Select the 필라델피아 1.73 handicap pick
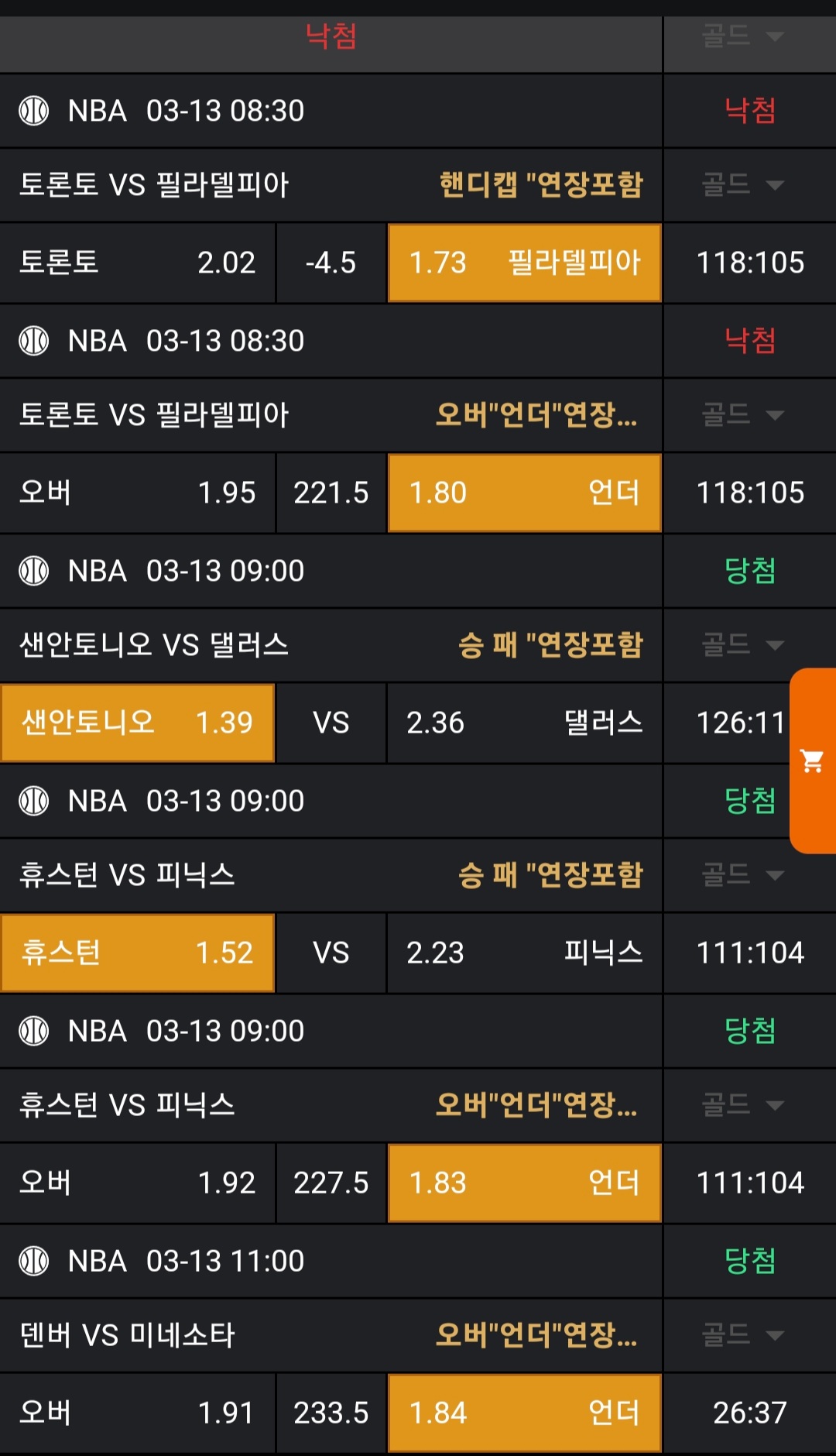This screenshot has height=1456, width=836. coord(524,263)
